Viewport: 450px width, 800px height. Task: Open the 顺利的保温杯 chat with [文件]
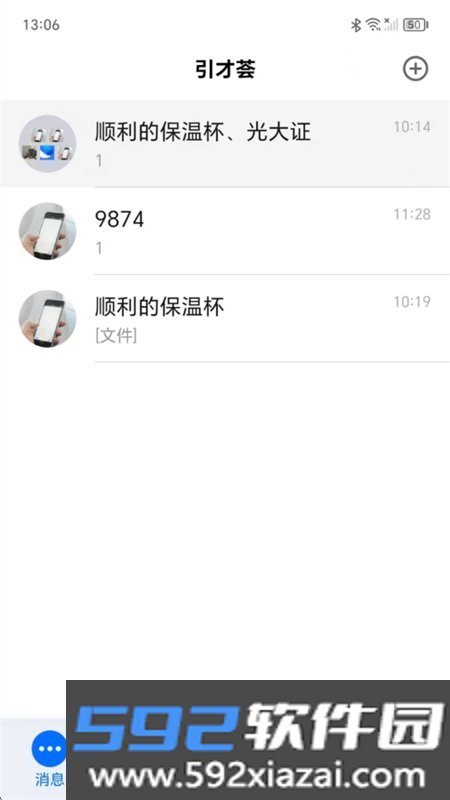pos(225,319)
